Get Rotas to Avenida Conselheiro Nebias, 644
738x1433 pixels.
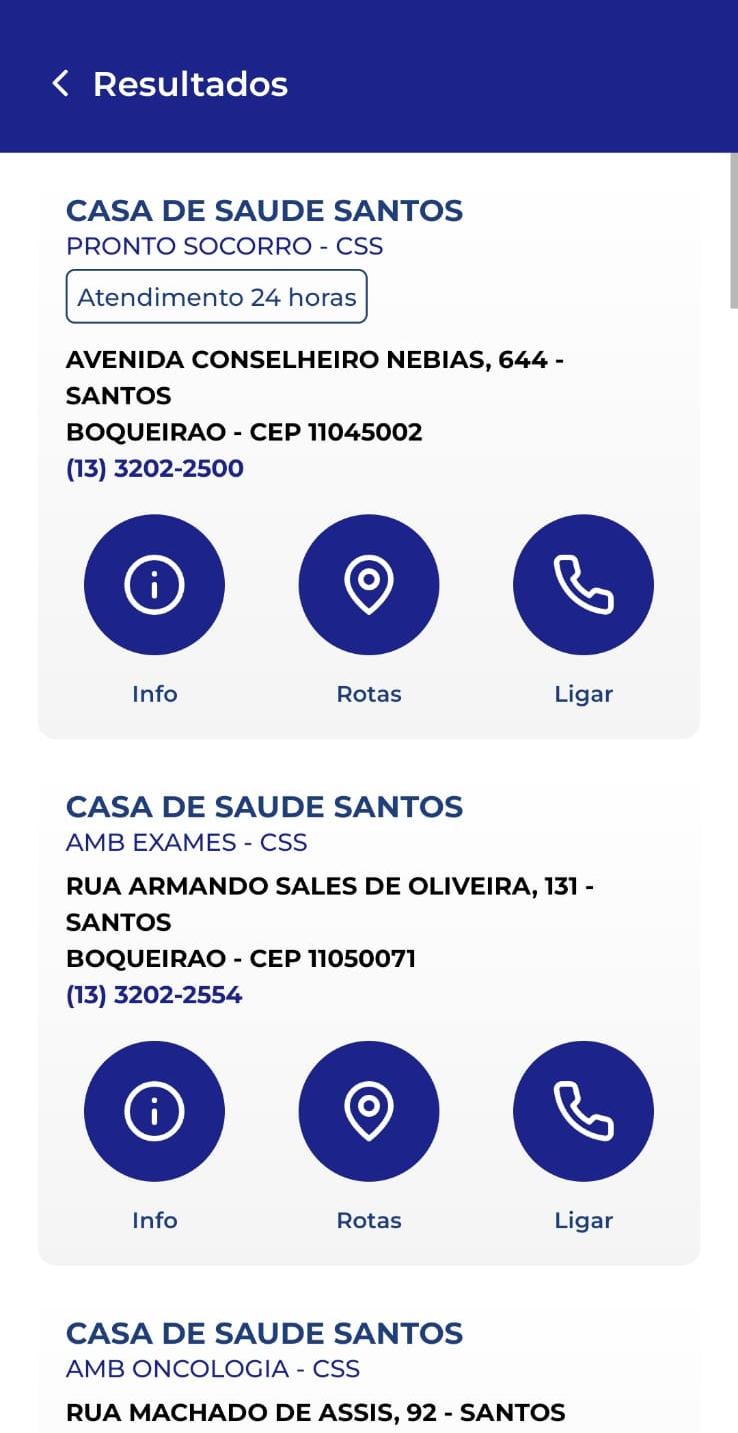point(369,584)
